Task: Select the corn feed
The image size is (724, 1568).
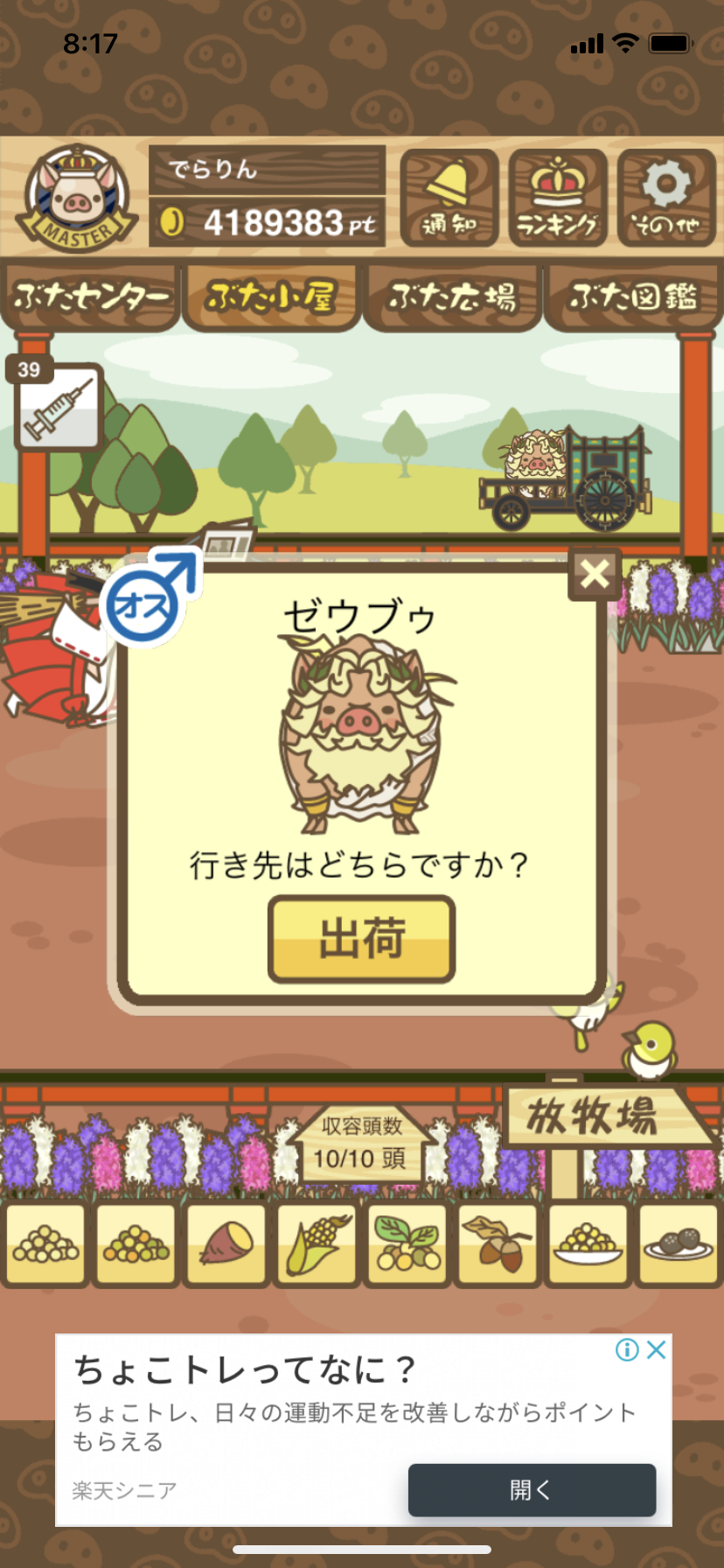Action: pos(317,1244)
